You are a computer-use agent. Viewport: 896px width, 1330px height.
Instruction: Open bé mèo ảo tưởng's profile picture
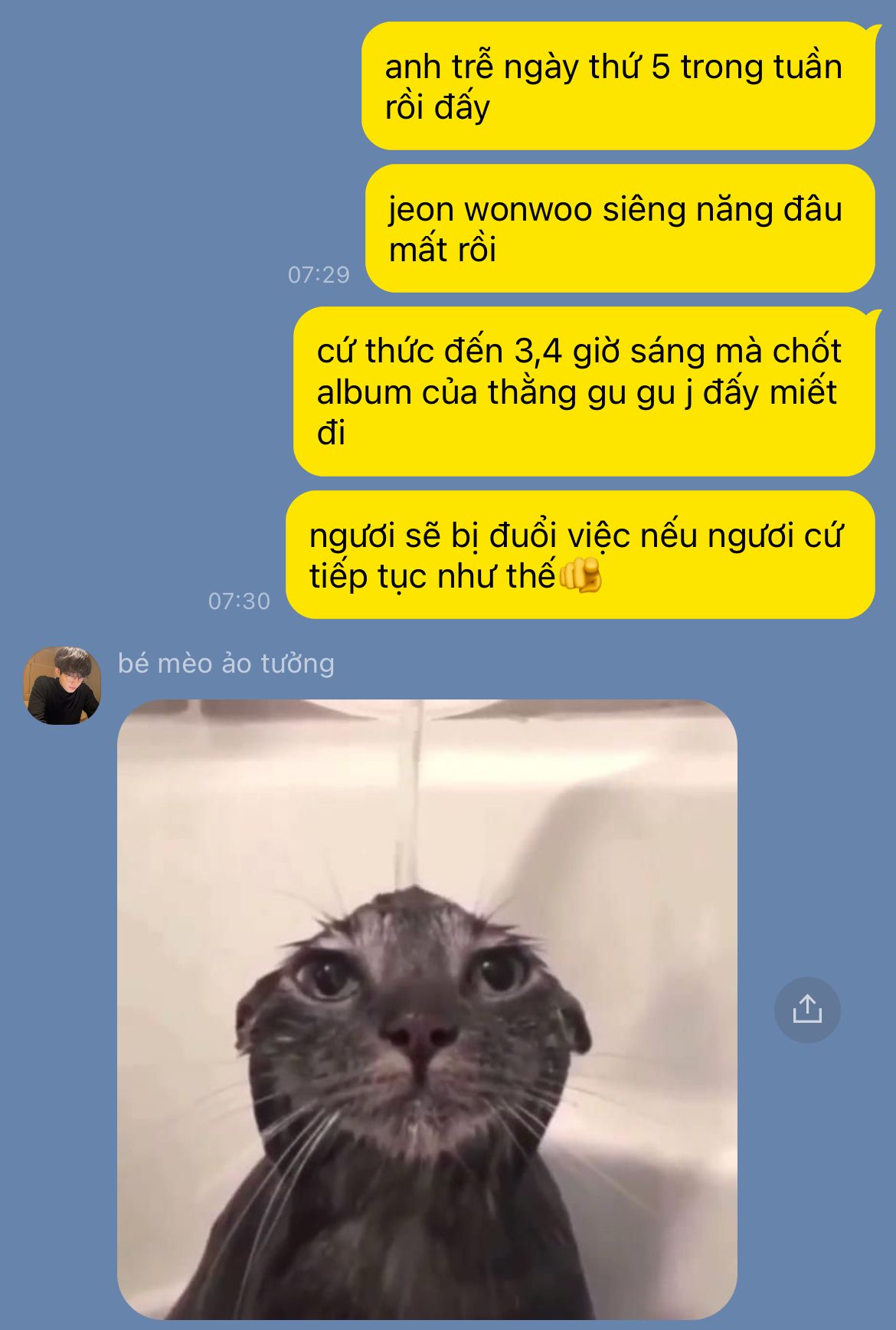[62, 685]
